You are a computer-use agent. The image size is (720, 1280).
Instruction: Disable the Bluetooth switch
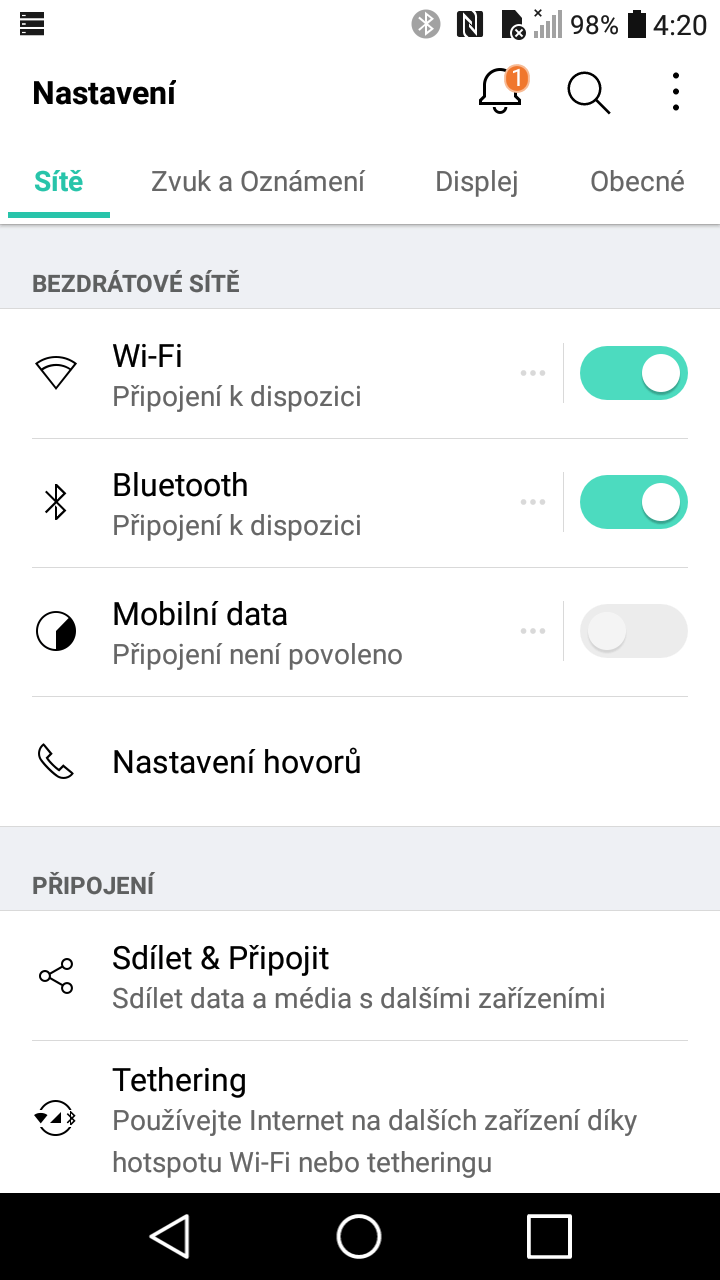click(x=634, y=502)
